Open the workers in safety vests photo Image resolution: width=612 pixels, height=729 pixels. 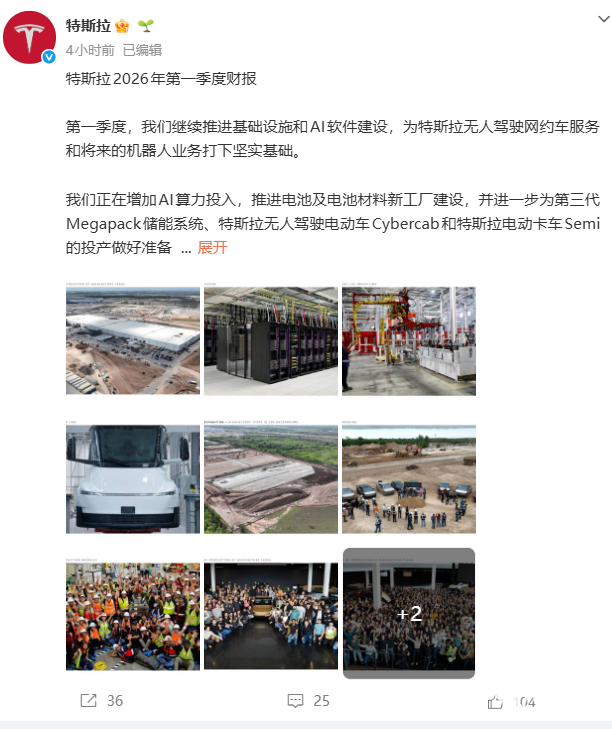(x=132, y=615)
